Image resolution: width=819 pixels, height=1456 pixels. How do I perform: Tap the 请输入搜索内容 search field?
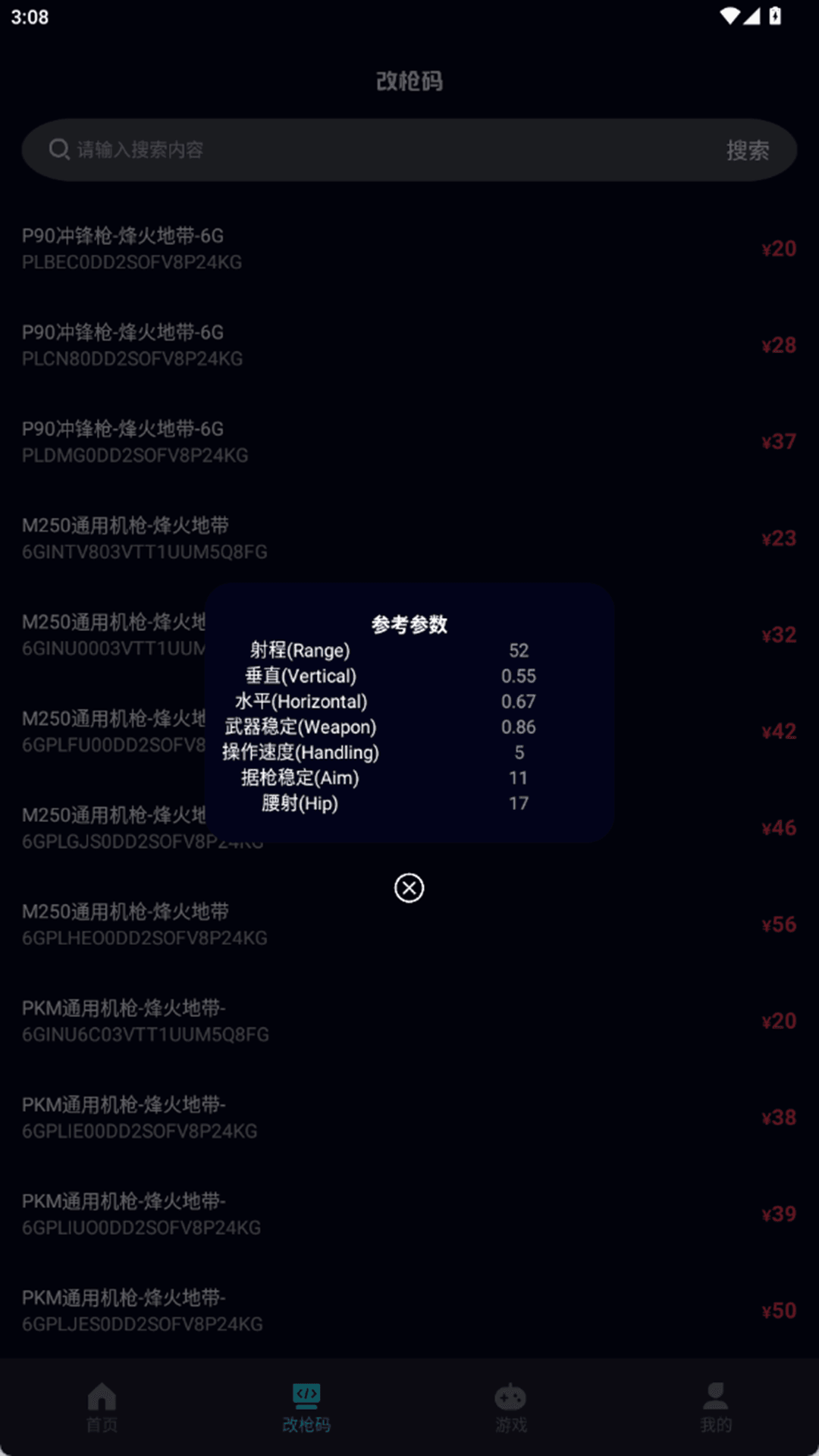coord(379,149)
